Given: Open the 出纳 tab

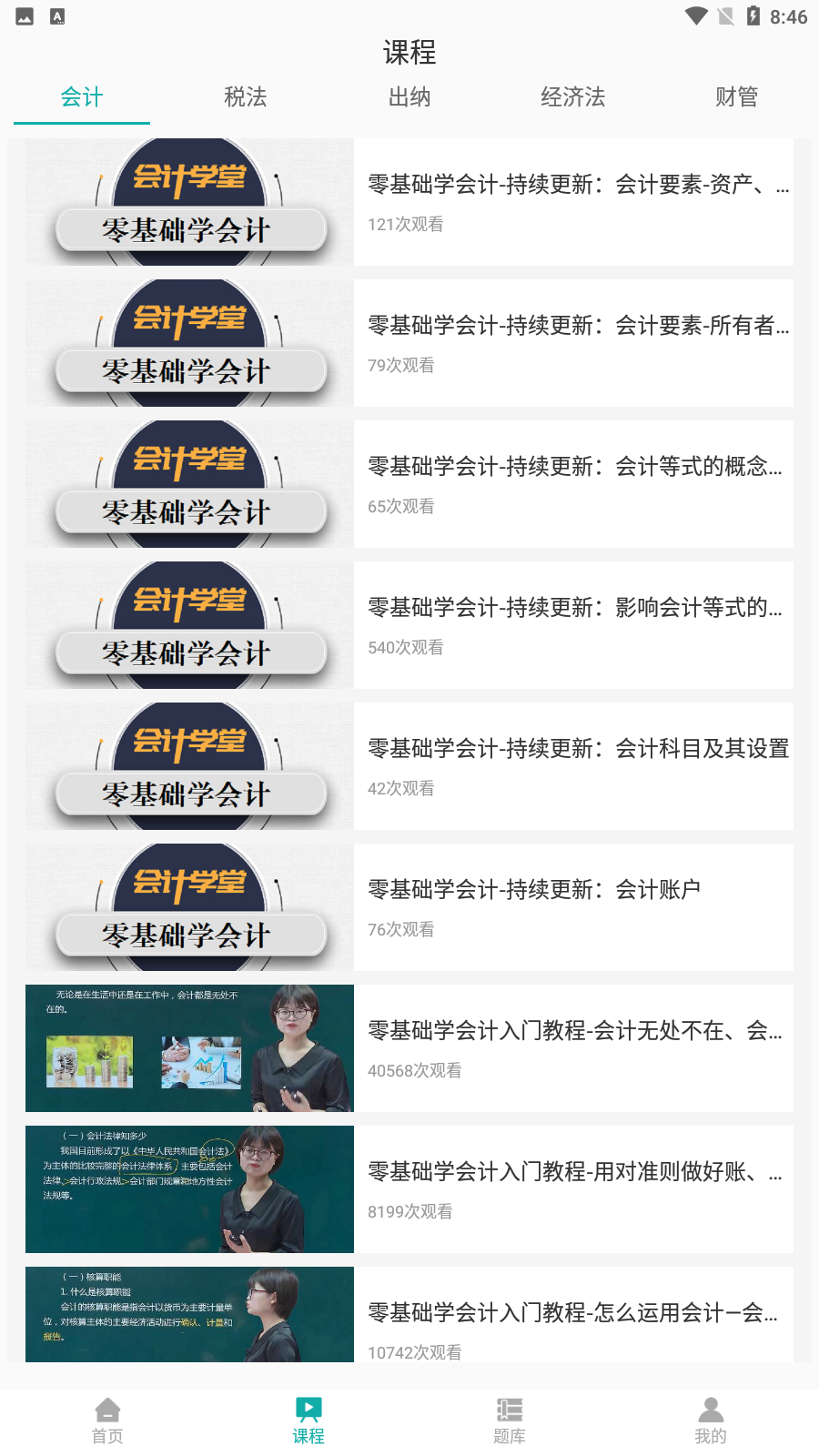Looking at the screenshot, I should 409,97.
